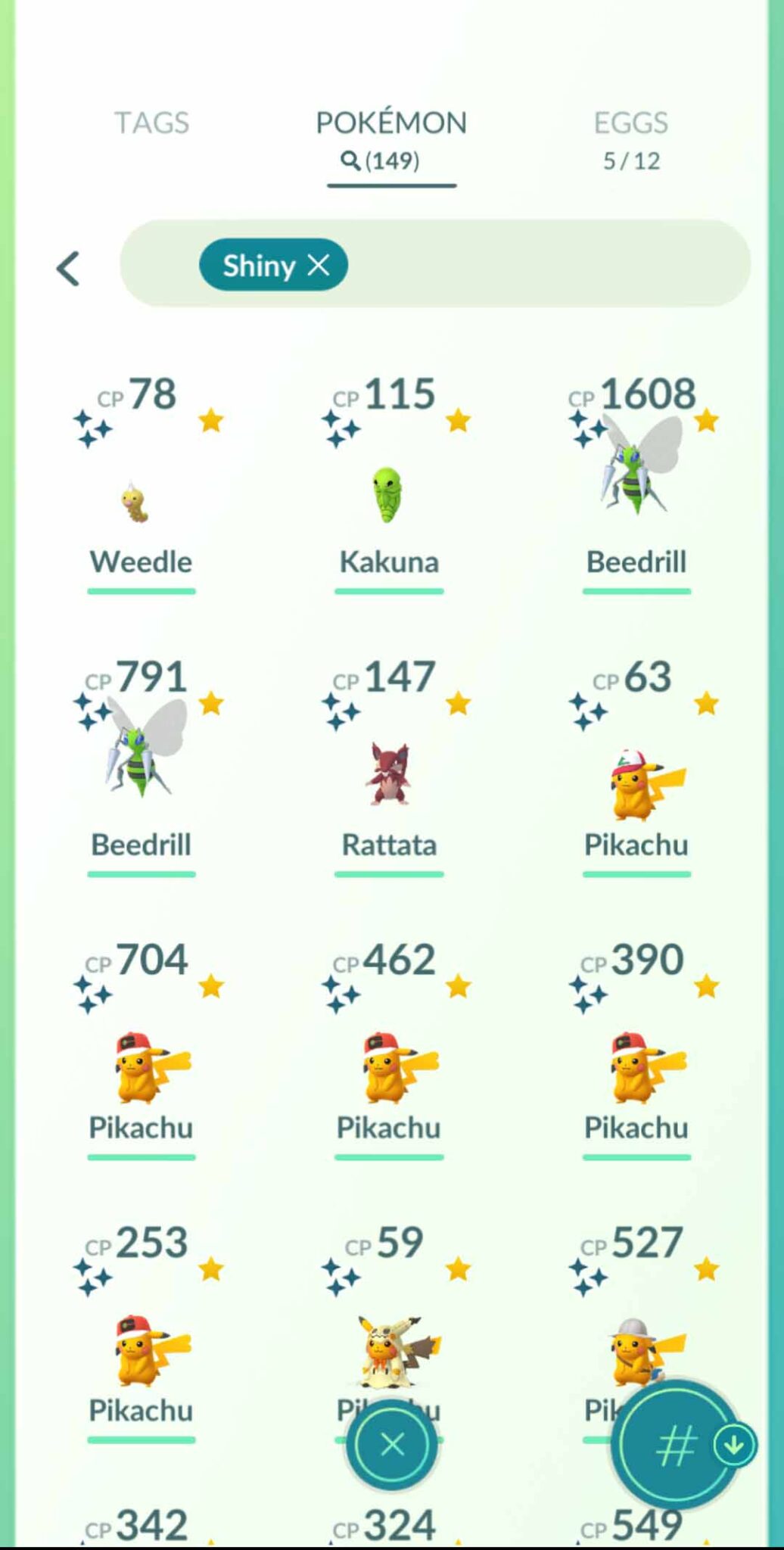Open the CP 253 Pikachu
This screenshot has height=1550, width=784.
[142, 1332]
